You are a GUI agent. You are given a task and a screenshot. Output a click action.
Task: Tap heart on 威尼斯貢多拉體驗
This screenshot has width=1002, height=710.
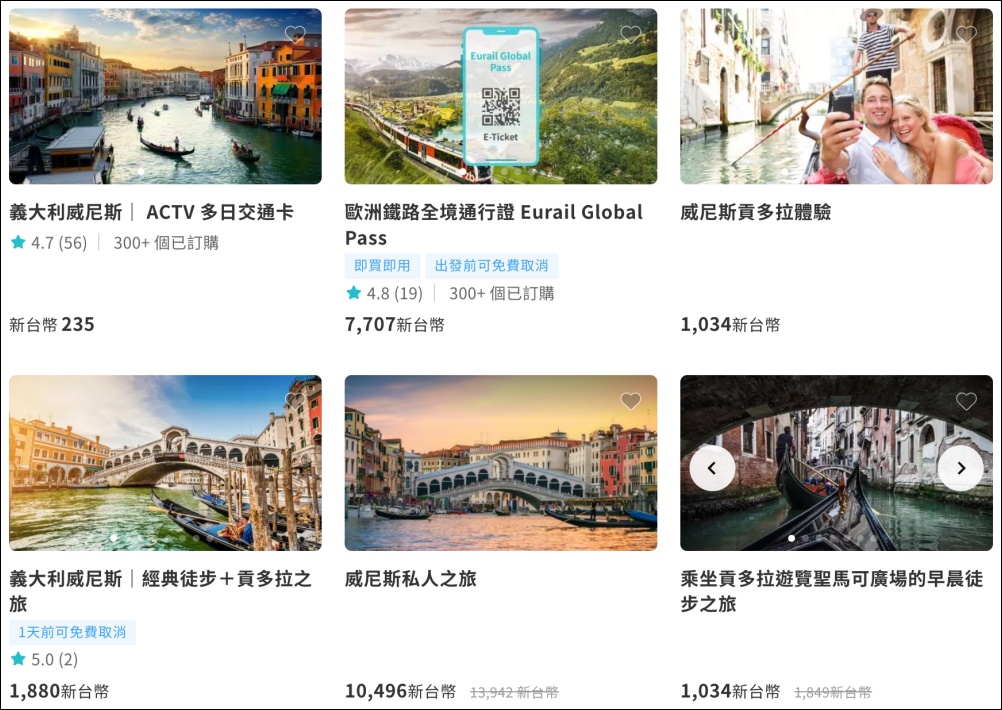(x=965, y=35)
